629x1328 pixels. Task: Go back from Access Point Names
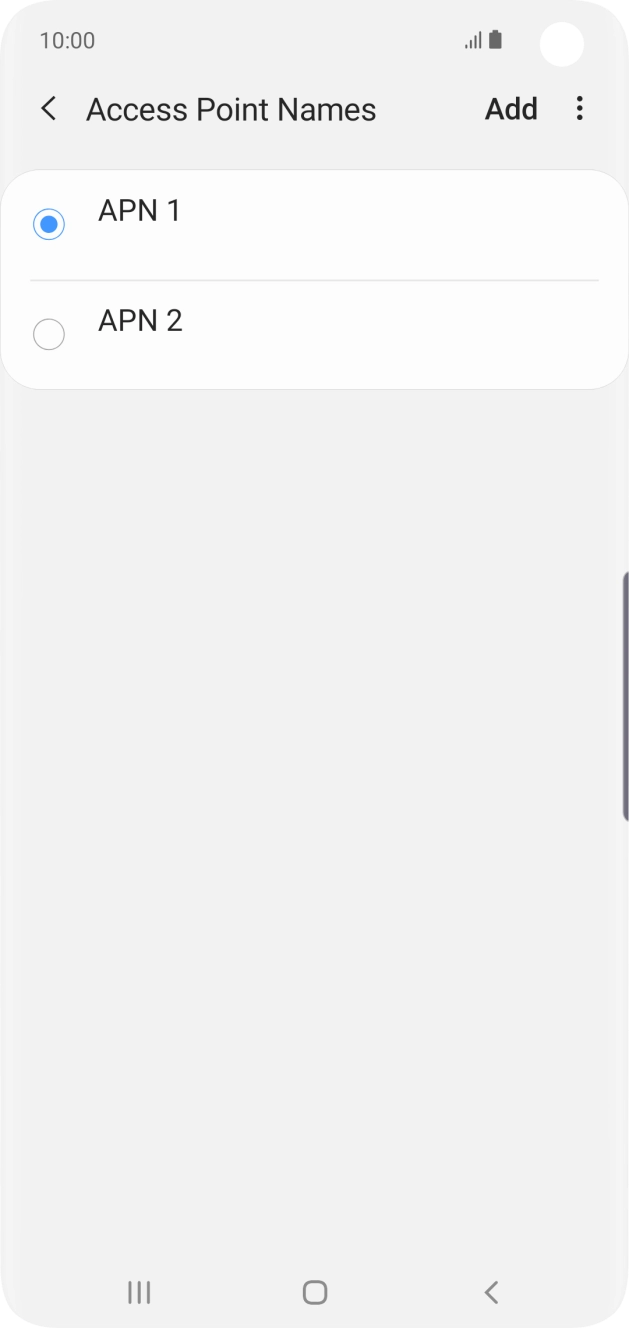pos(48,109)
